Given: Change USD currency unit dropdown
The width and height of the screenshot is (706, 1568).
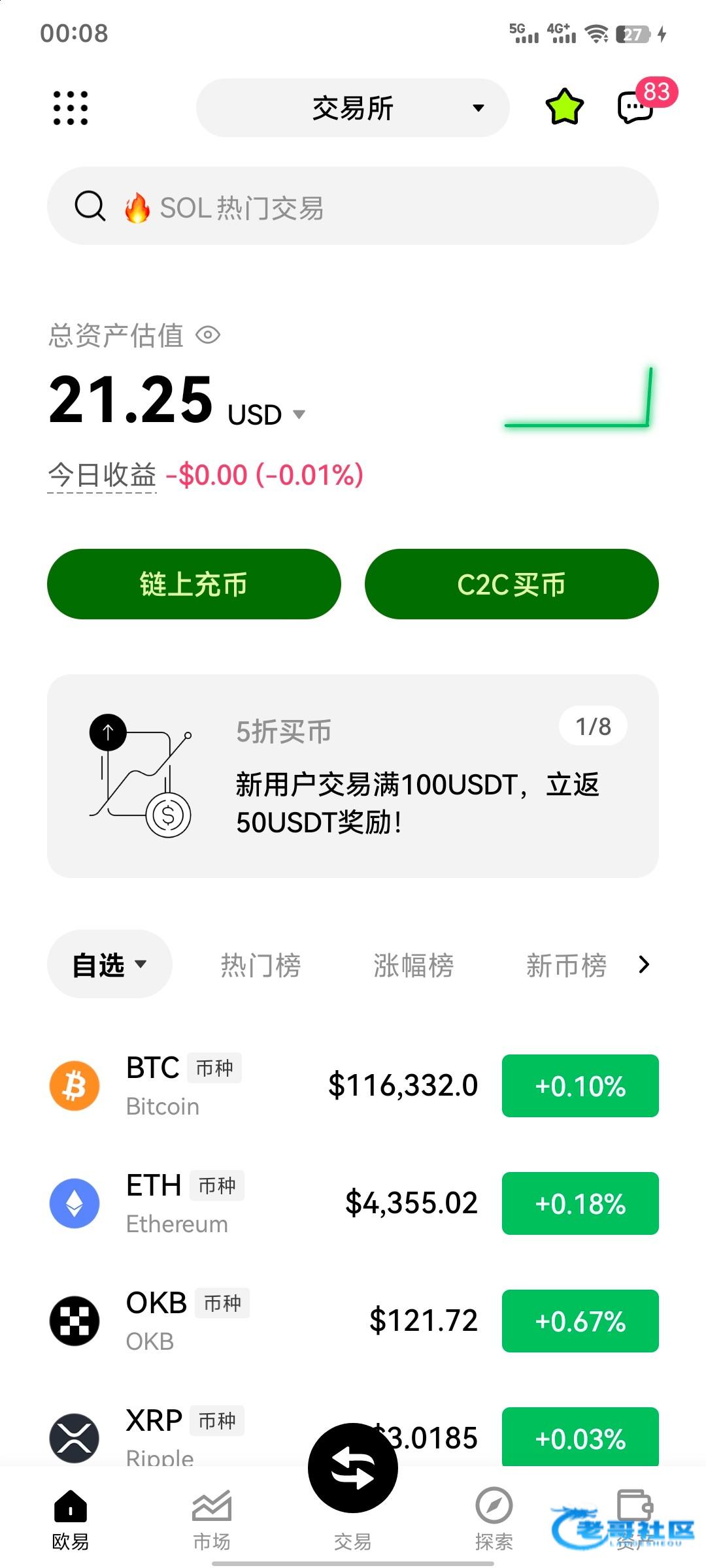Looking at the screenshot, I should pos(267,415).
